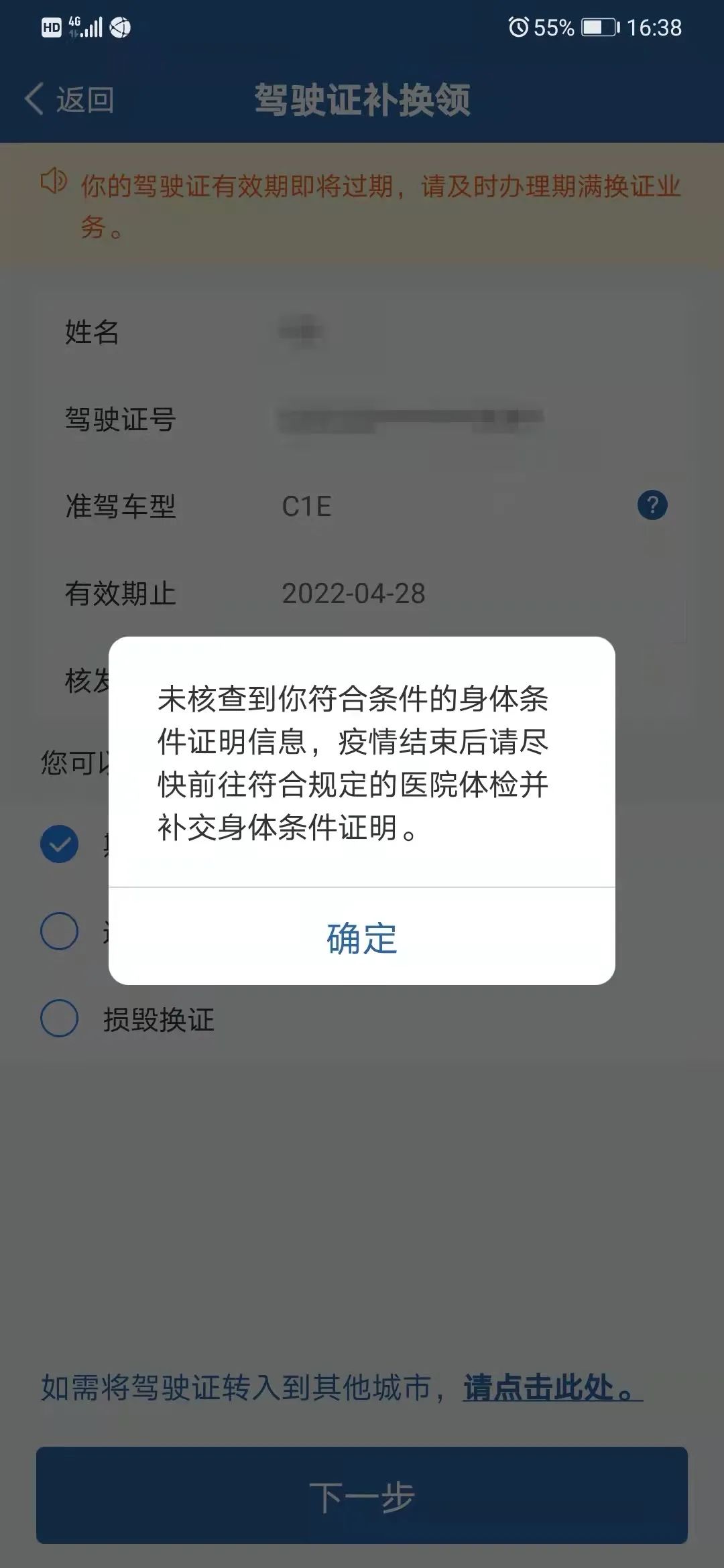Viewport: 724px width, 1568px height.
Task: Continue with 下一步
Action: (362, 1496)
